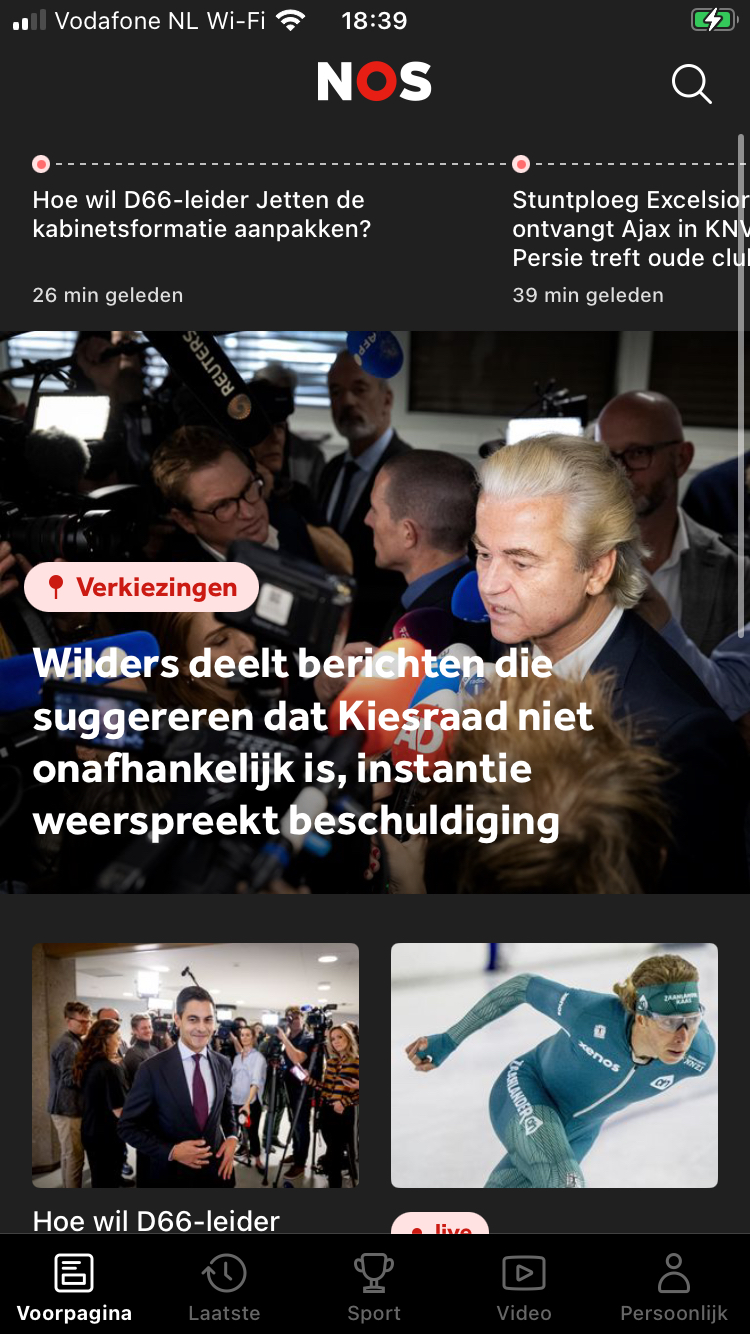Open the search magnifier icon
Image resolution: width=750 pixels, height=1334 pixels.
coord(691,84)
